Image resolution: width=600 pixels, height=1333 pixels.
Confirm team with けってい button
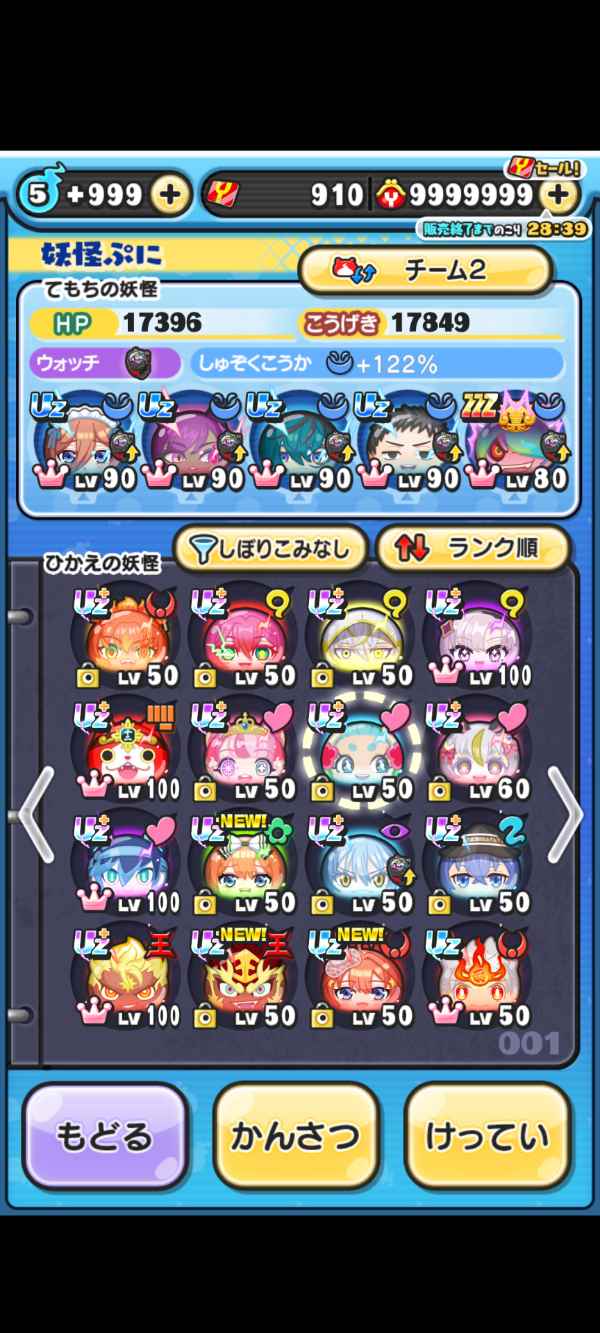pyautogui.click(x=487, y=1137)
